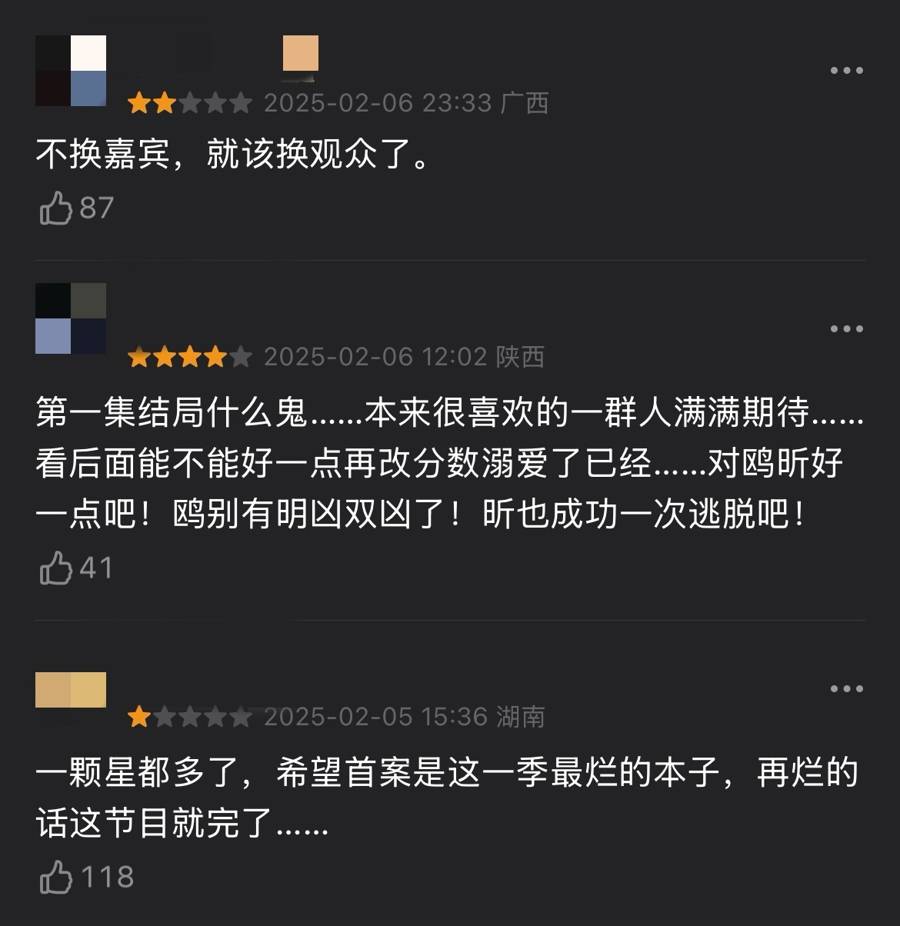Open the 广西 reviewer's profile avatar
Viewport: 900px width, 926px height.
pyautogui.click(x=70, y=70)
